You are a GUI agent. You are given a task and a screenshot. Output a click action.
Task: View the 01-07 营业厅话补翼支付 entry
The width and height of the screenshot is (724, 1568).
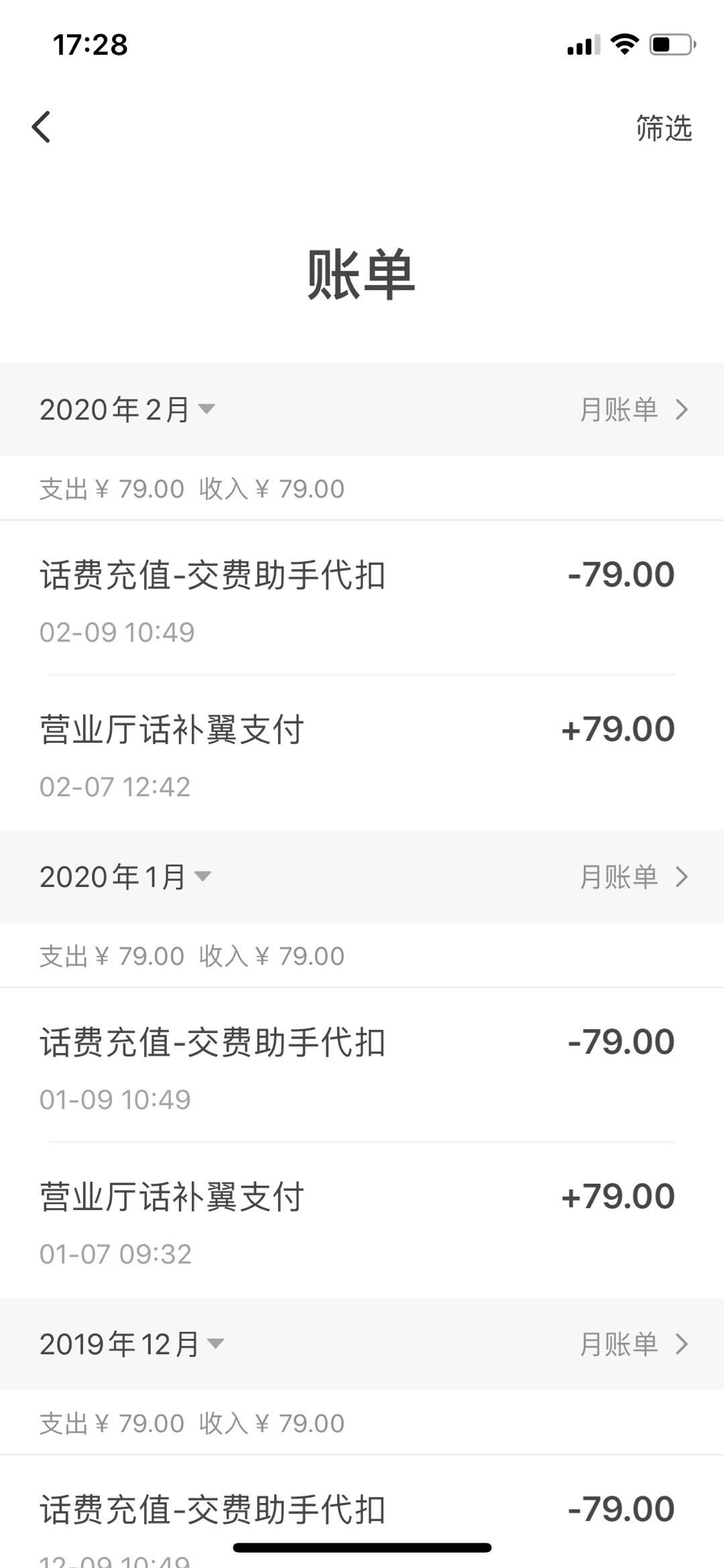coord(361,1220)
